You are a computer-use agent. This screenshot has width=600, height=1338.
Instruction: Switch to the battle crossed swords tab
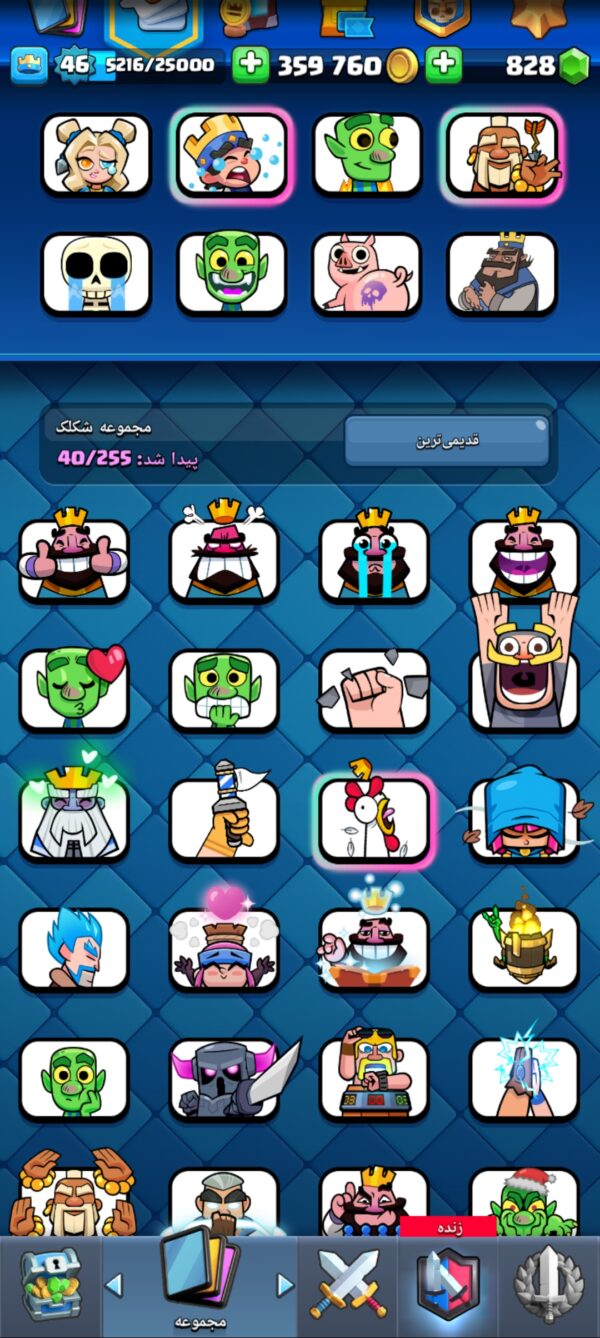click(348, 1284)
